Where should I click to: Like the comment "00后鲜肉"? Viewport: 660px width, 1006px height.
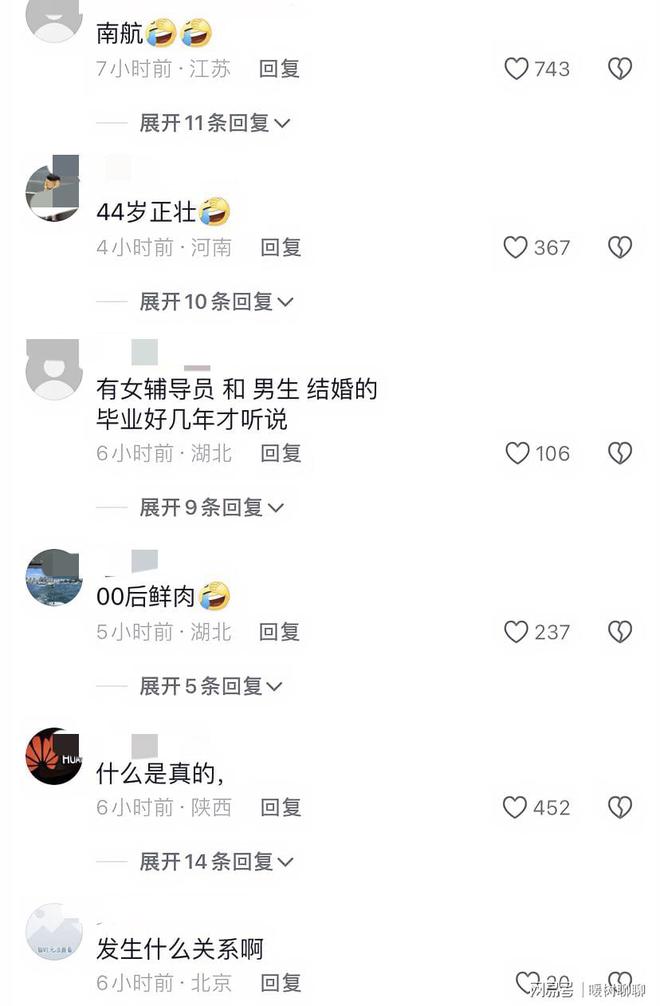click(x=516, y=632)
